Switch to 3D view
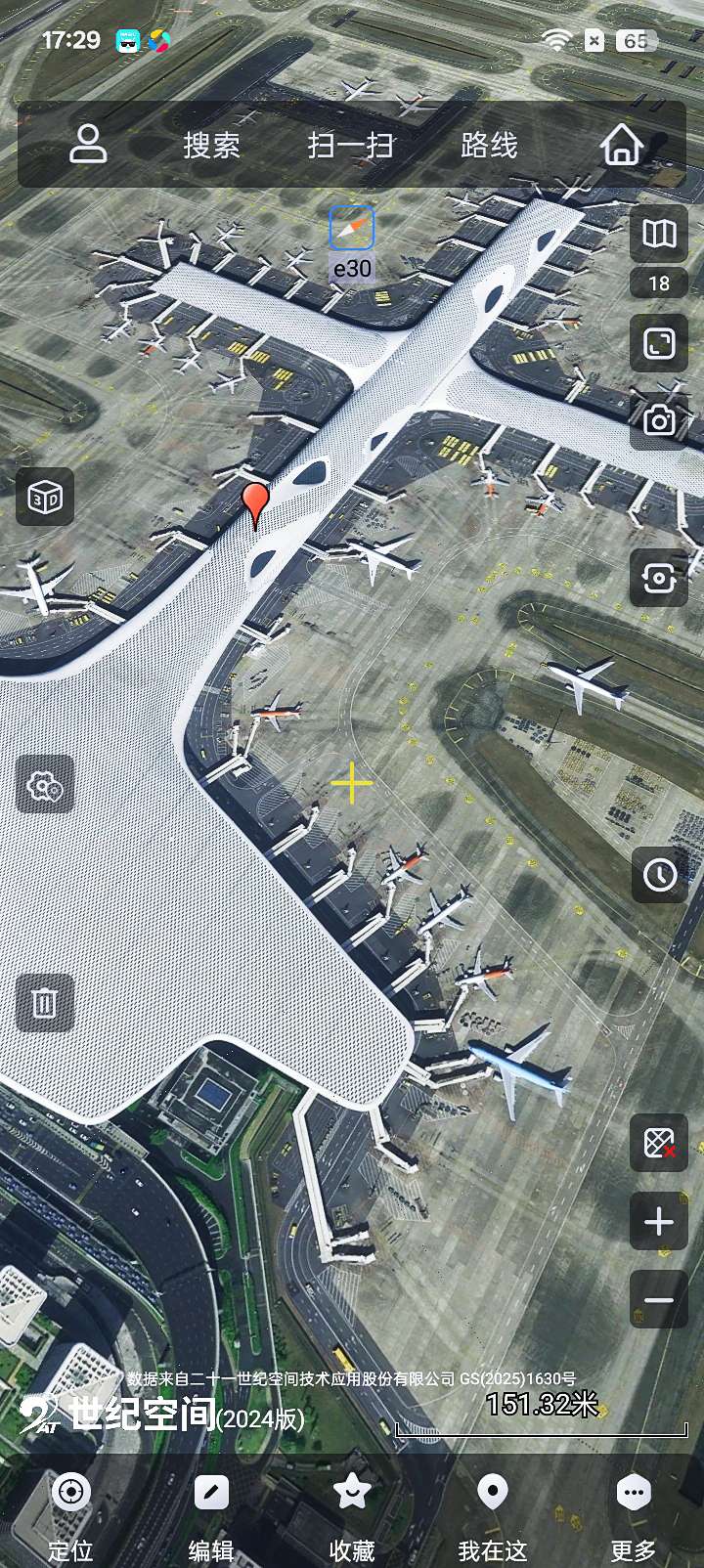 tap(45, 498)
